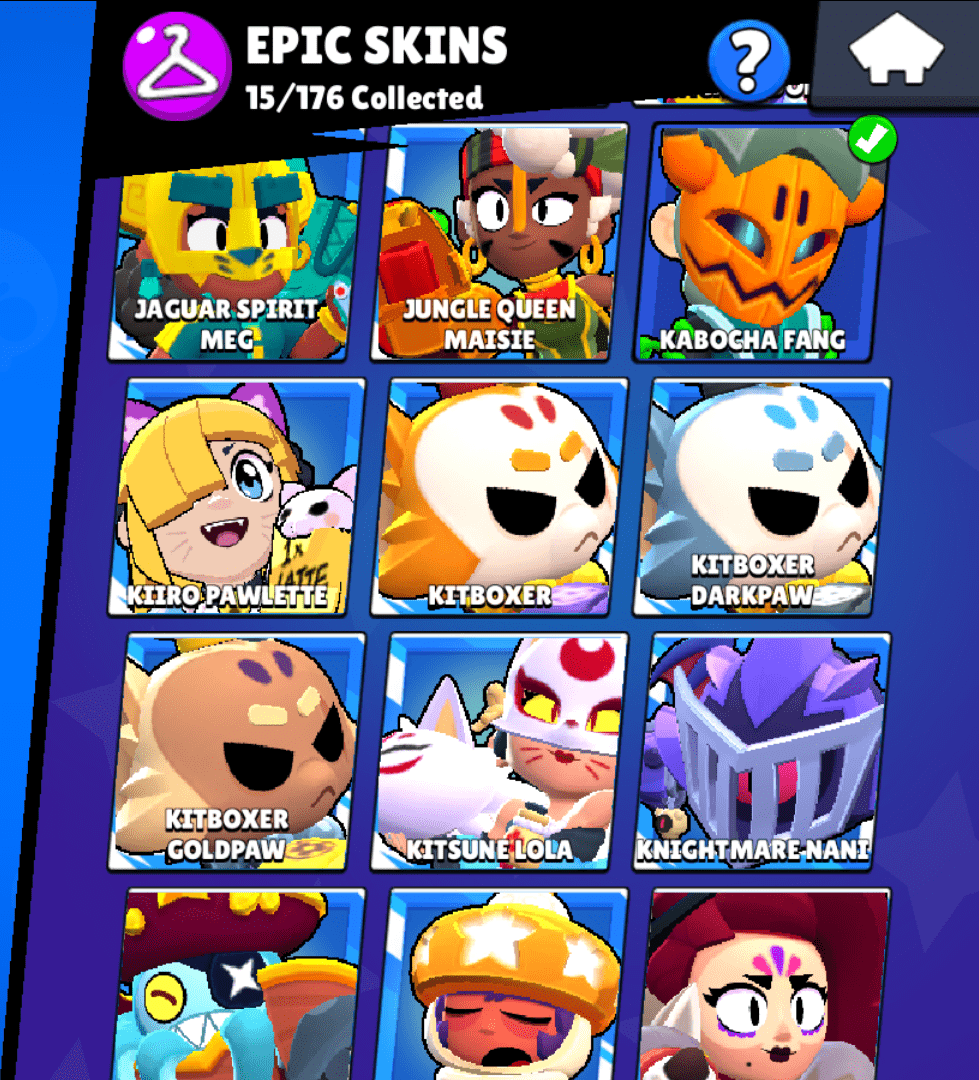Open the Kitboxer Goldpaw skin
The image size is (979, 1080).
tap(238, 752)
